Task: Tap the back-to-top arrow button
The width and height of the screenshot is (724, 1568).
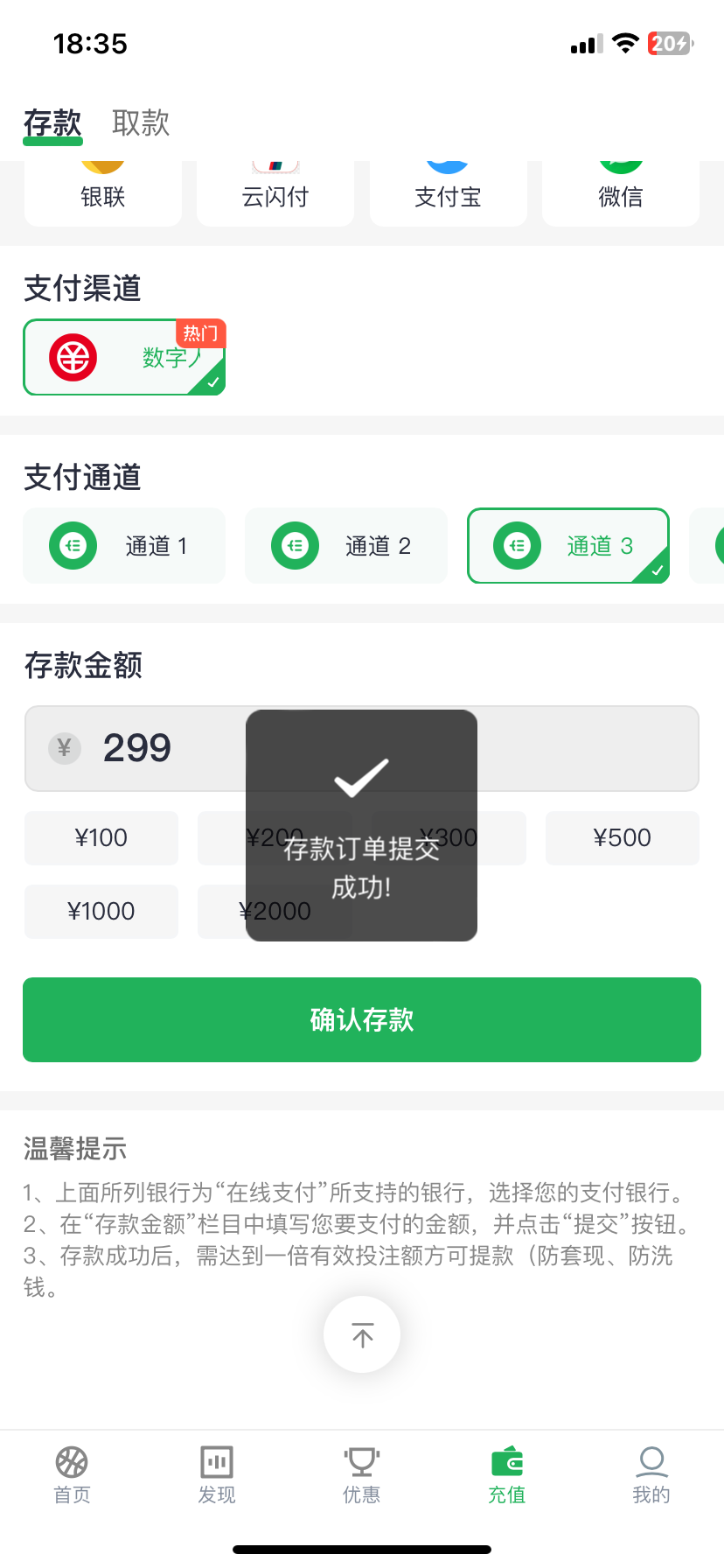Action: [362, 1334]
